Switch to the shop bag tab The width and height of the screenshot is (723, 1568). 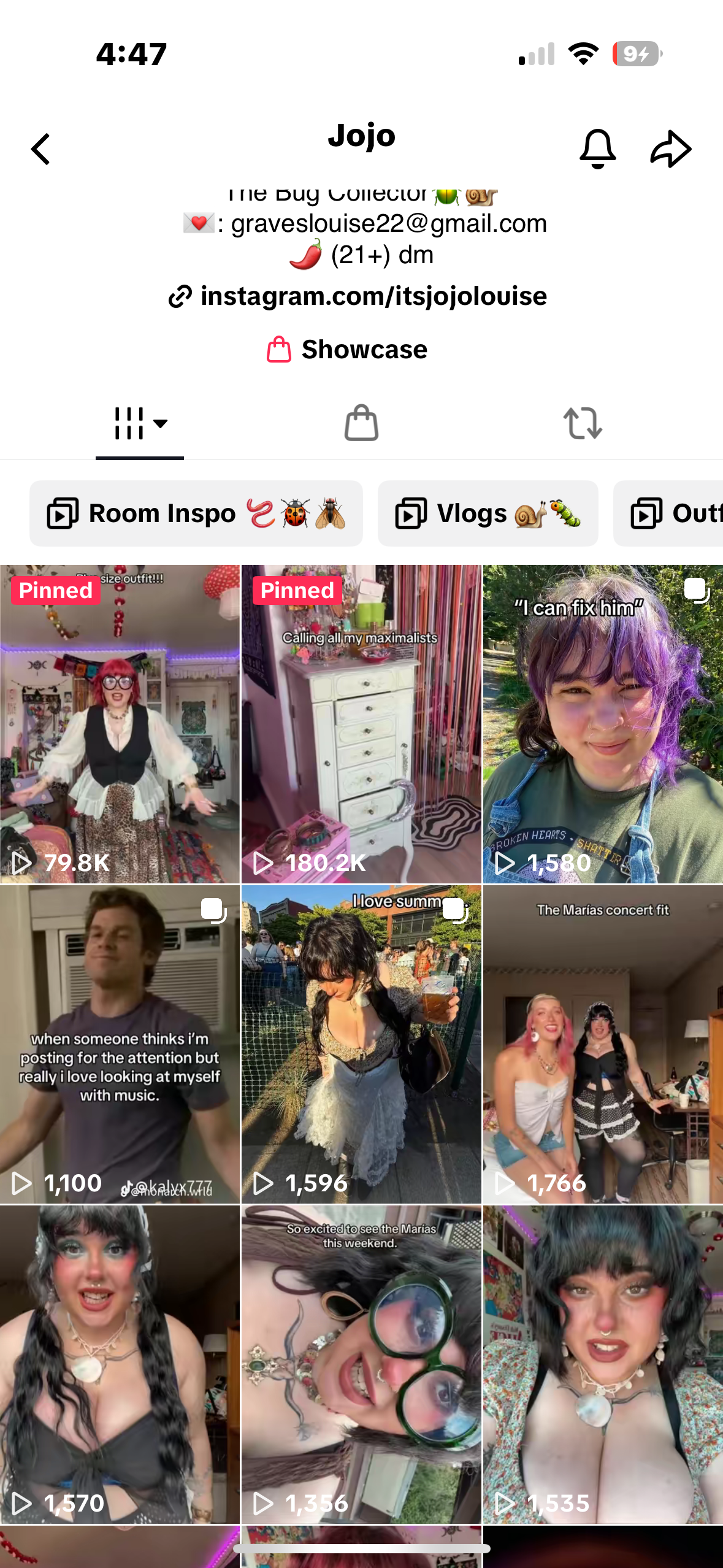[361, 423]
